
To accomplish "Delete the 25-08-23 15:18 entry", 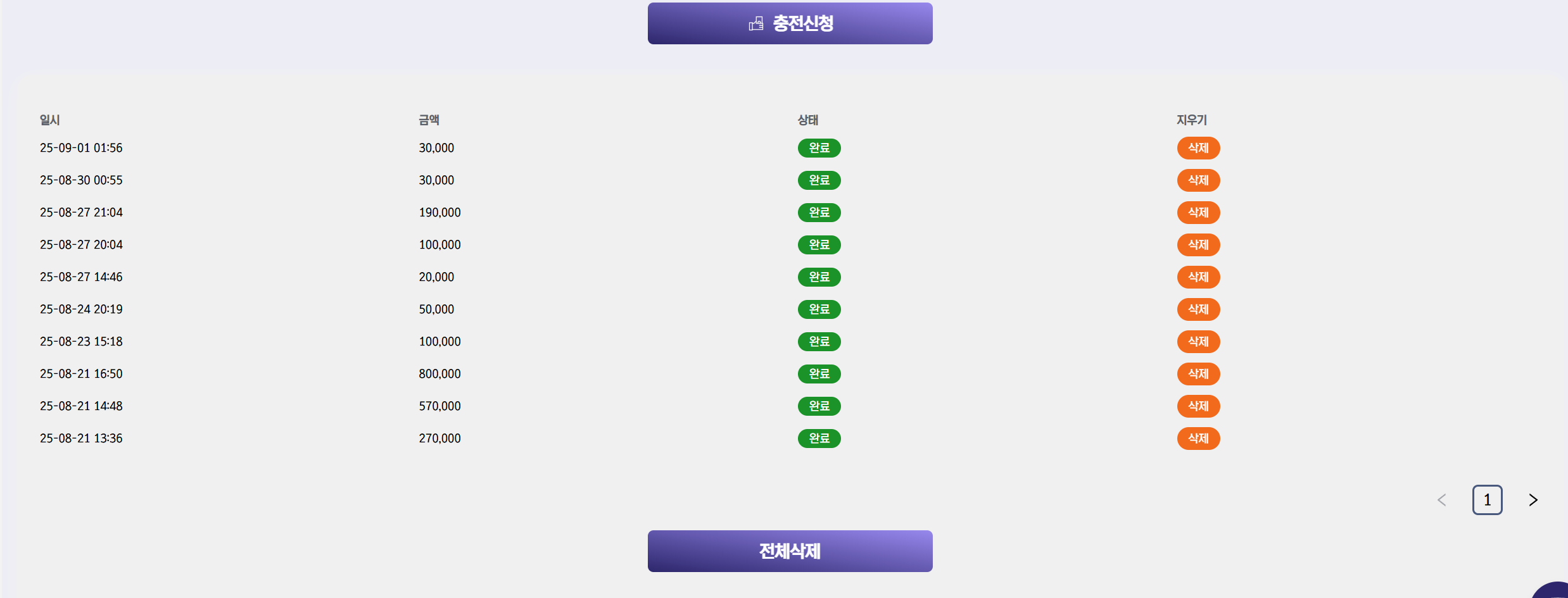I will tap(1198, 342).
